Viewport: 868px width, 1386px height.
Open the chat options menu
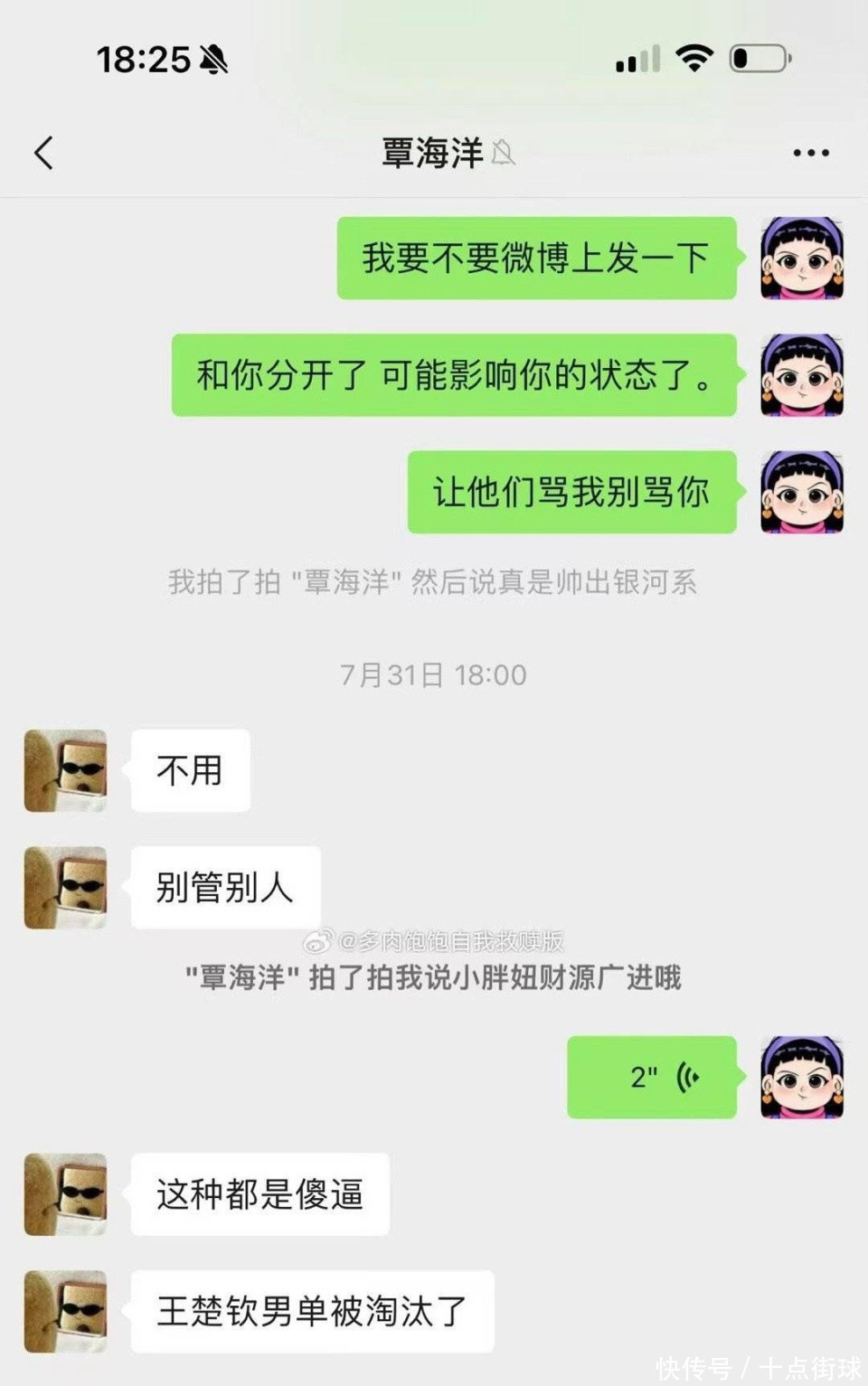click(810, 153)
